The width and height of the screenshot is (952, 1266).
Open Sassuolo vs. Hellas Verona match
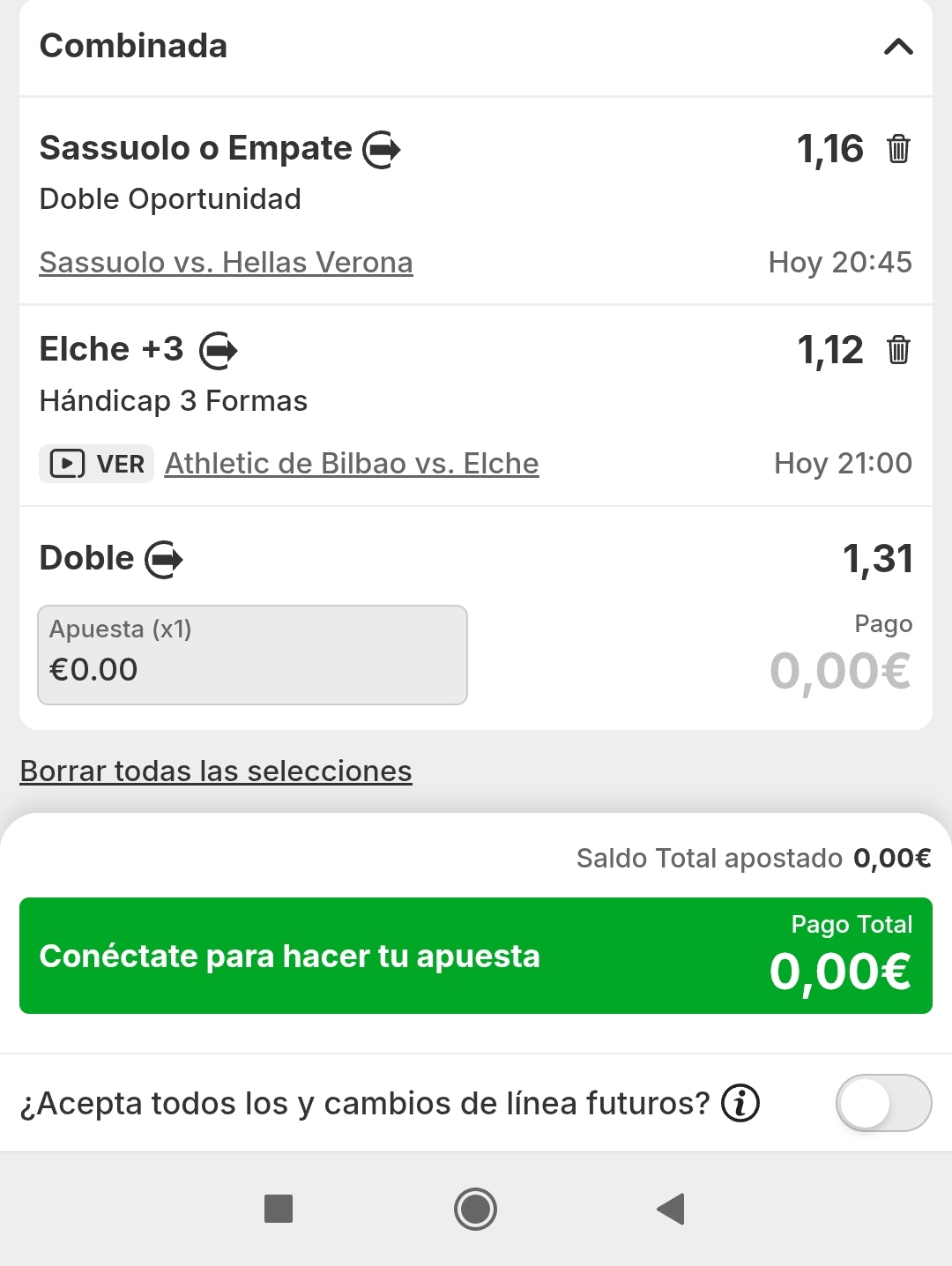[226, 263]
